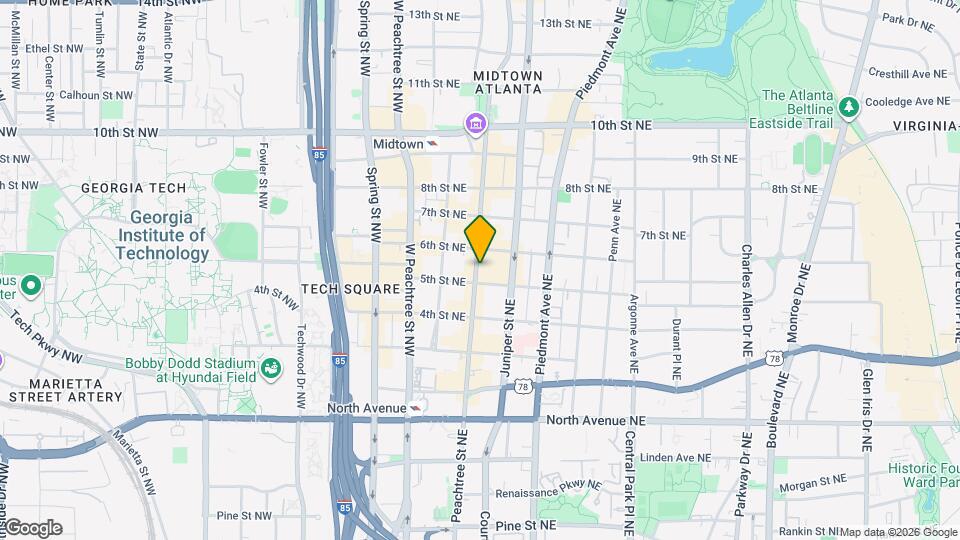Image resolution: width=960 pixels, height=540 pixels.
Task: Select the Atlanta Beltline Eastside Trail pin
Action: tap(849, 108)
